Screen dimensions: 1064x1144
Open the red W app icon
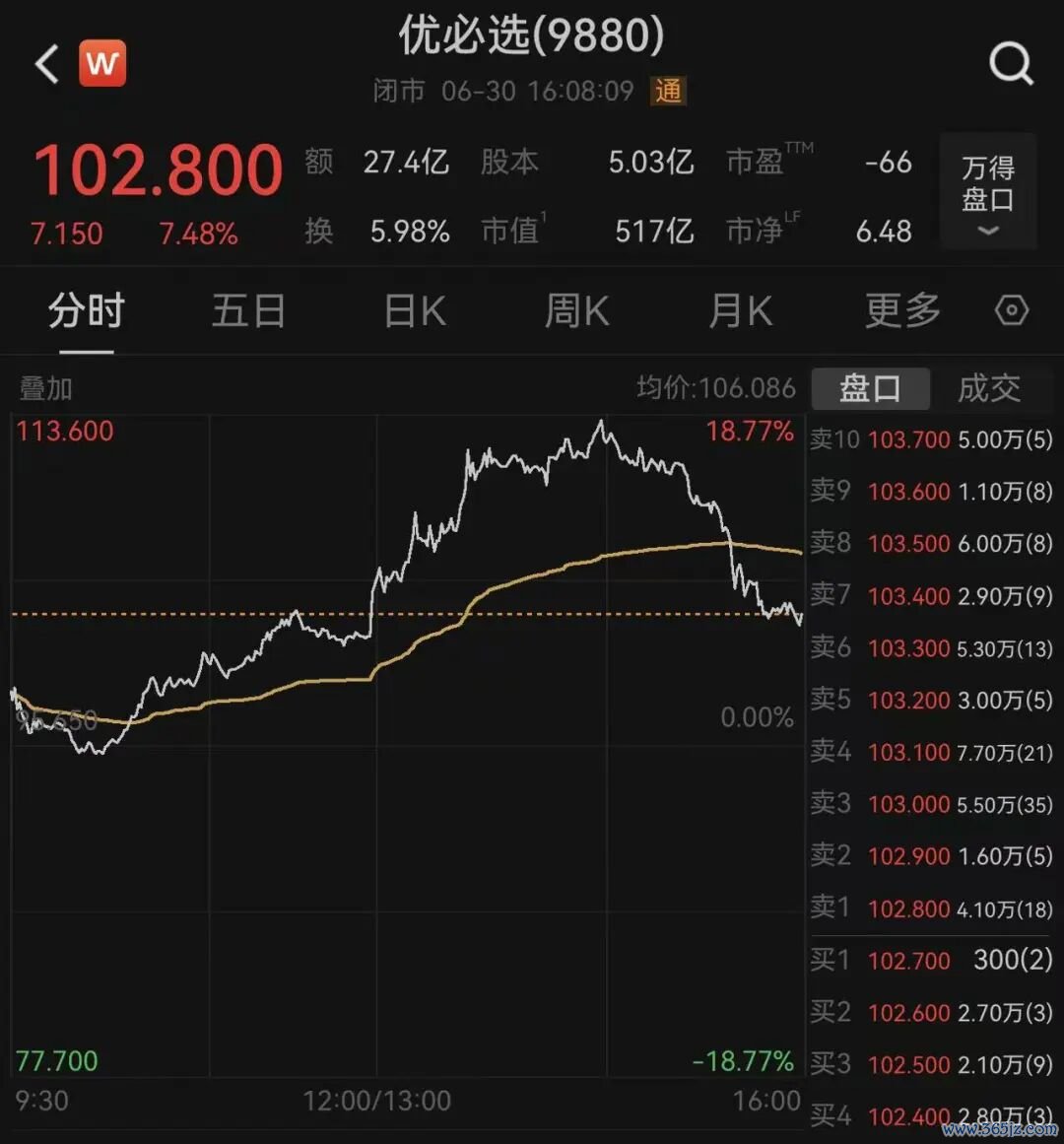pos(102,63)
